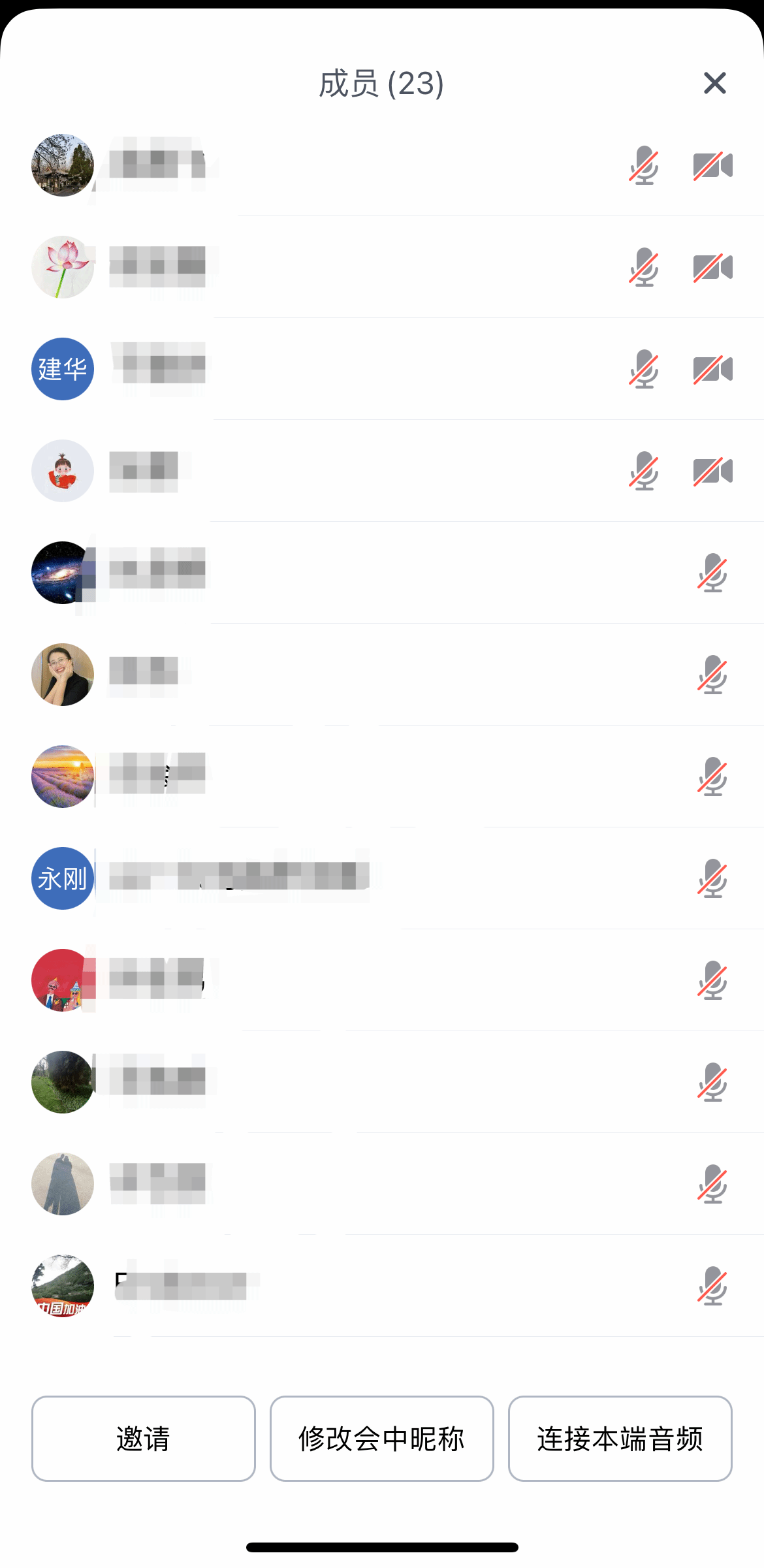Select 连接本端音频 to connect audio
The image size is (764, 1568).
coord(620,1439)
